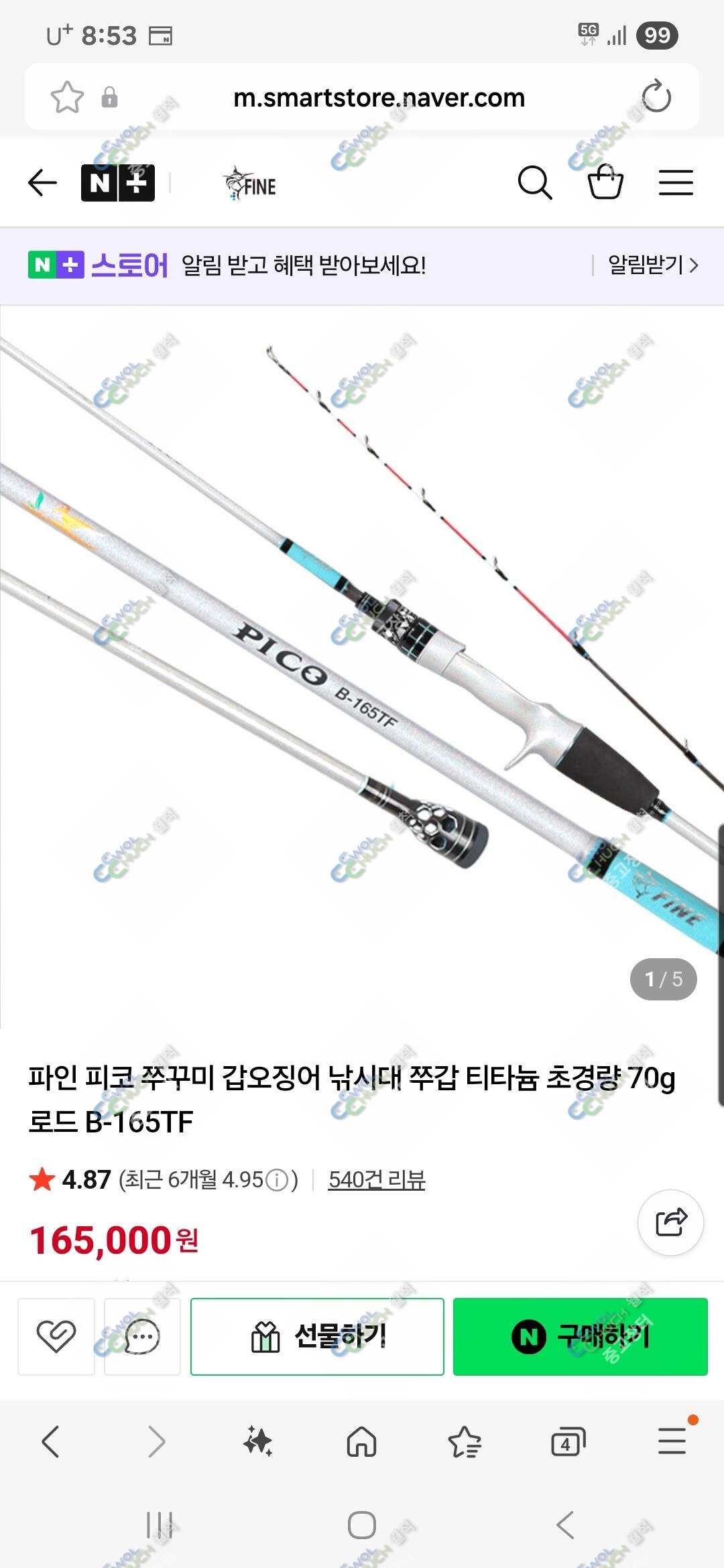Open the store hamburger menu
The image size is (724, 1568).
click(x=676, y=182)
